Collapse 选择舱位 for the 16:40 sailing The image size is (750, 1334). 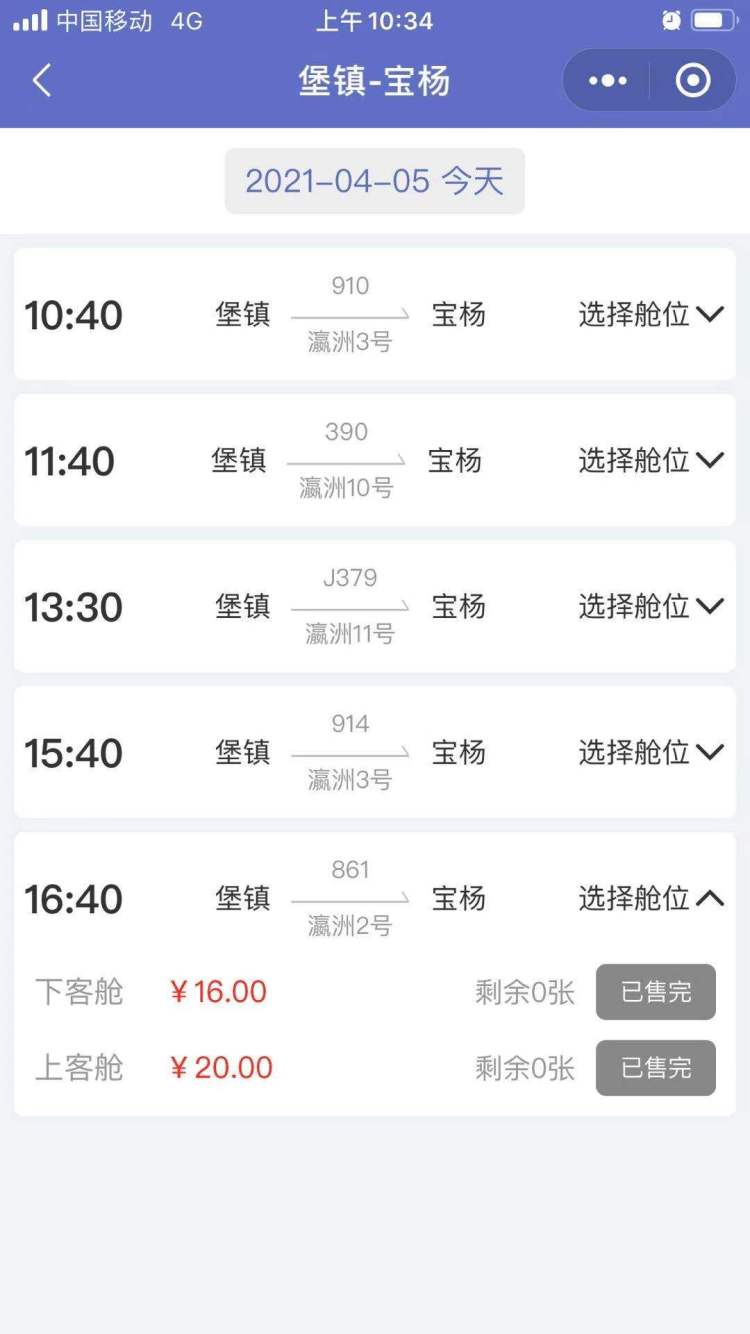click(651, 898)
